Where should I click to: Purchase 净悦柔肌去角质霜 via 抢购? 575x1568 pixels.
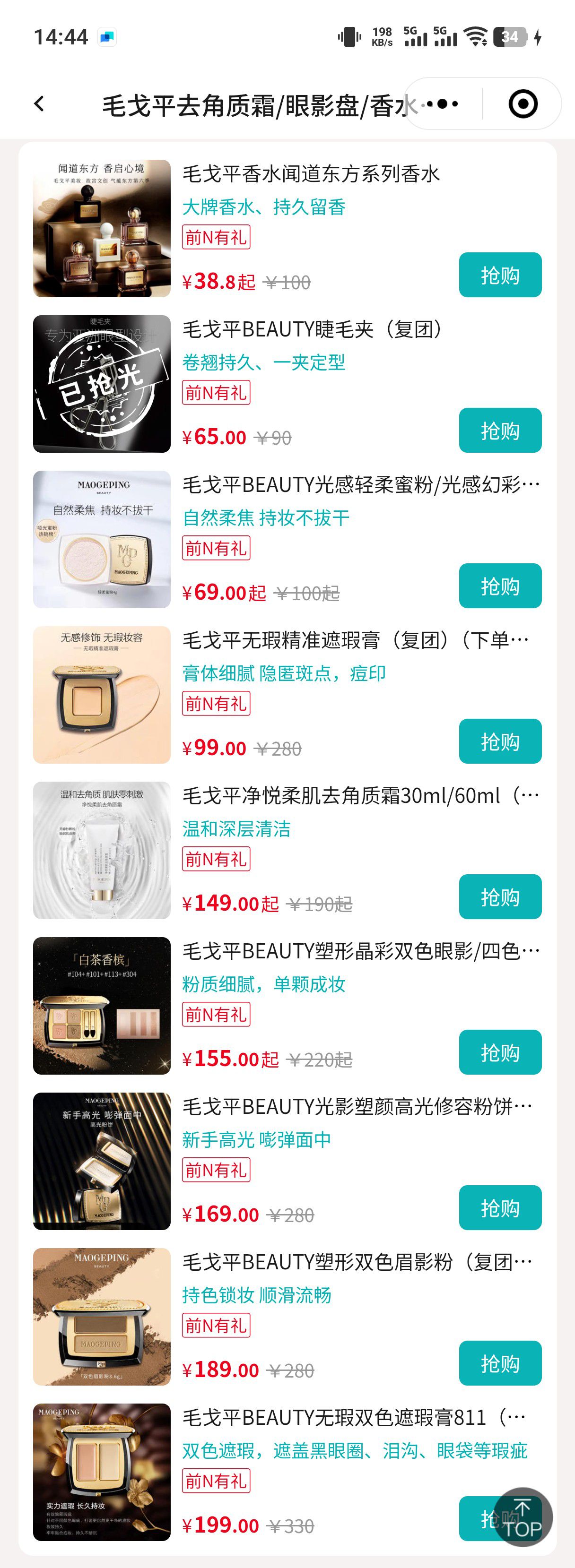(x=499, y=896)
